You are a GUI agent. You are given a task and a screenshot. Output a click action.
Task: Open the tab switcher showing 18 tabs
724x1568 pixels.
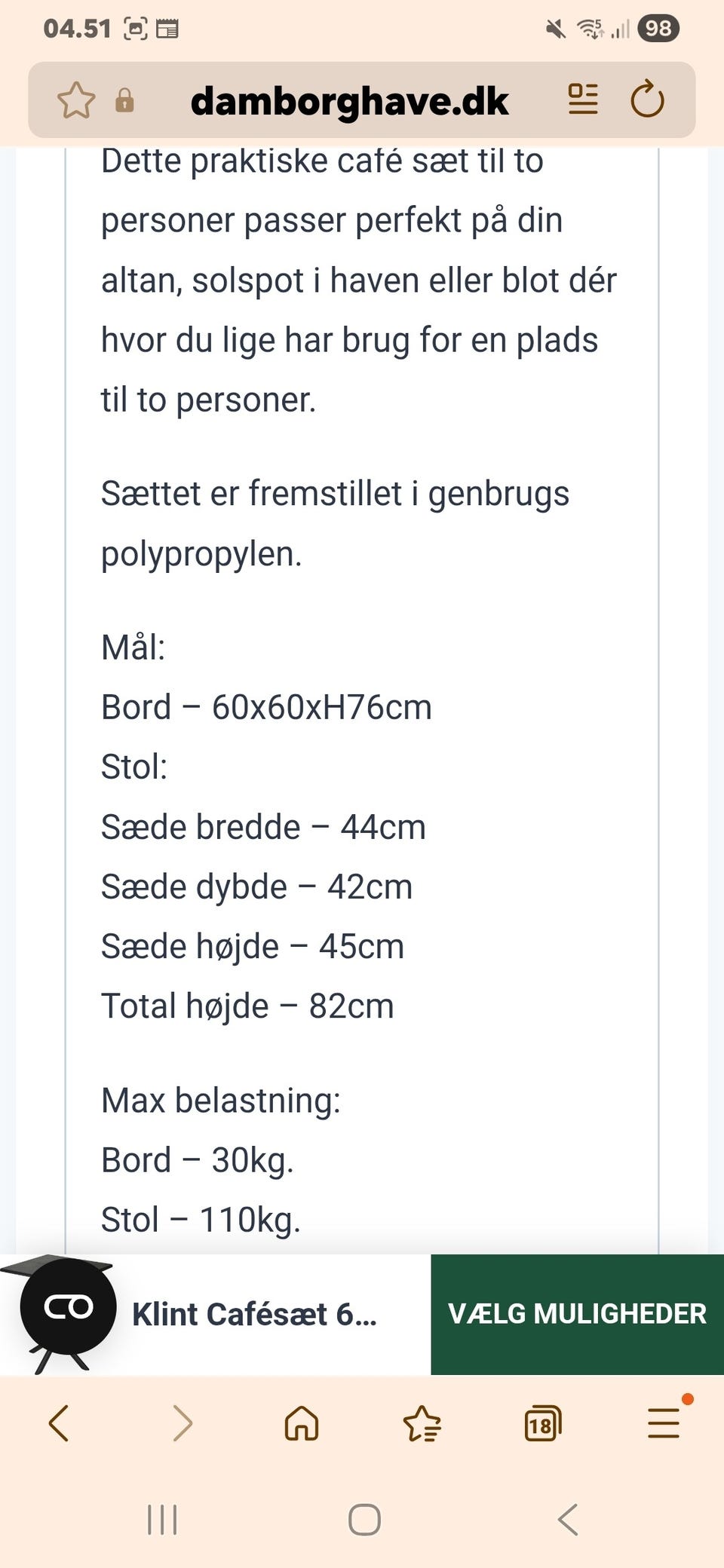pos(542,1423)
